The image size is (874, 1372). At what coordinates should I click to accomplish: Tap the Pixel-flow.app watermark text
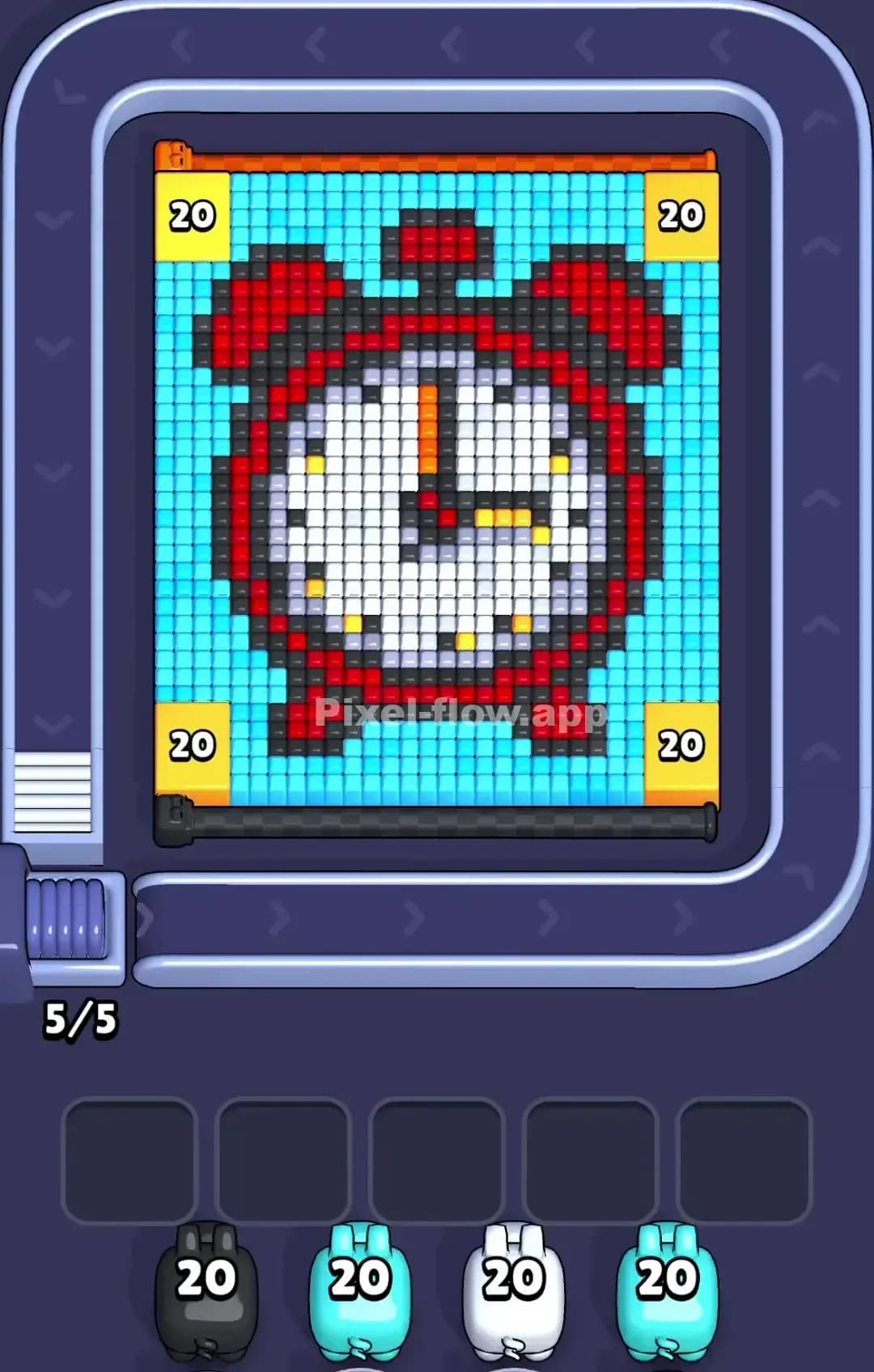pyautogui.click(x=462, y=712)
